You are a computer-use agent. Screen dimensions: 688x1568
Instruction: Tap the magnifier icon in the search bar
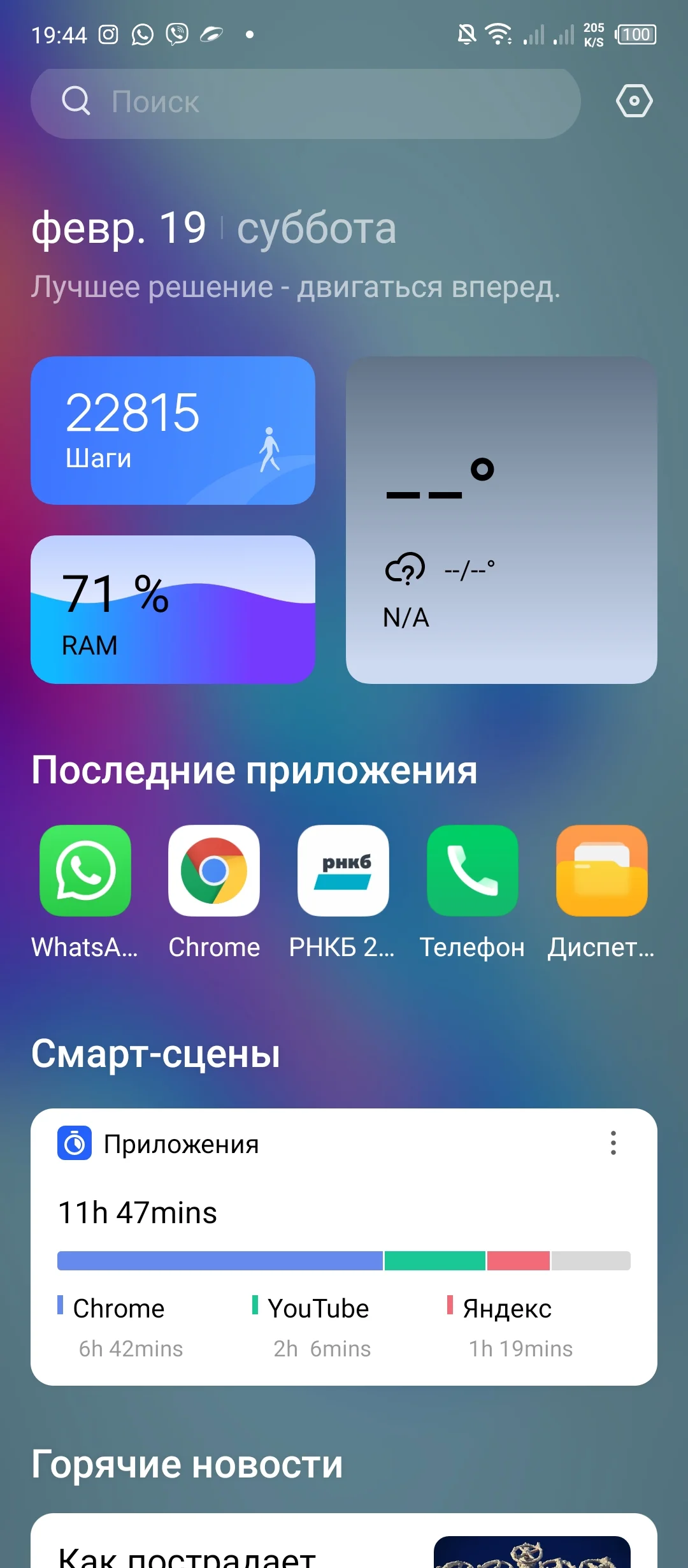coord(76,101)
